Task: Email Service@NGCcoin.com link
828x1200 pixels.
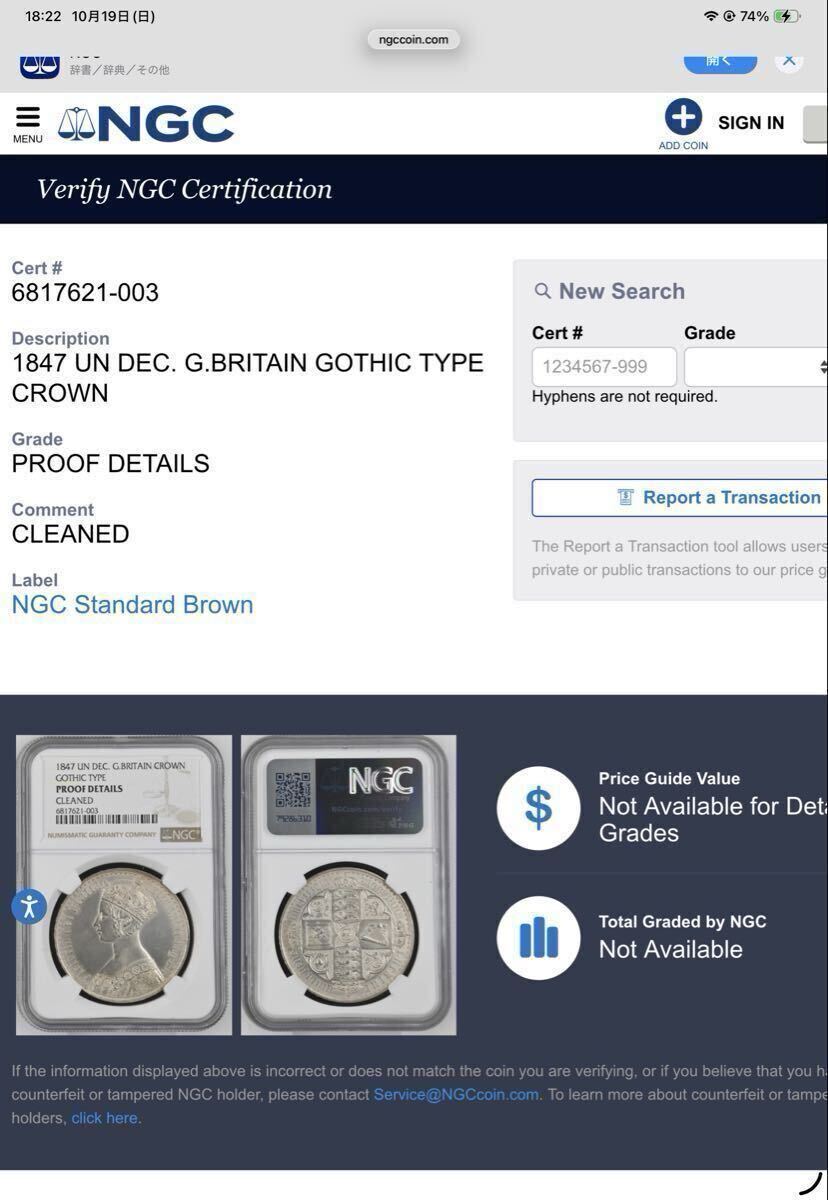Action: [456, 1095]
